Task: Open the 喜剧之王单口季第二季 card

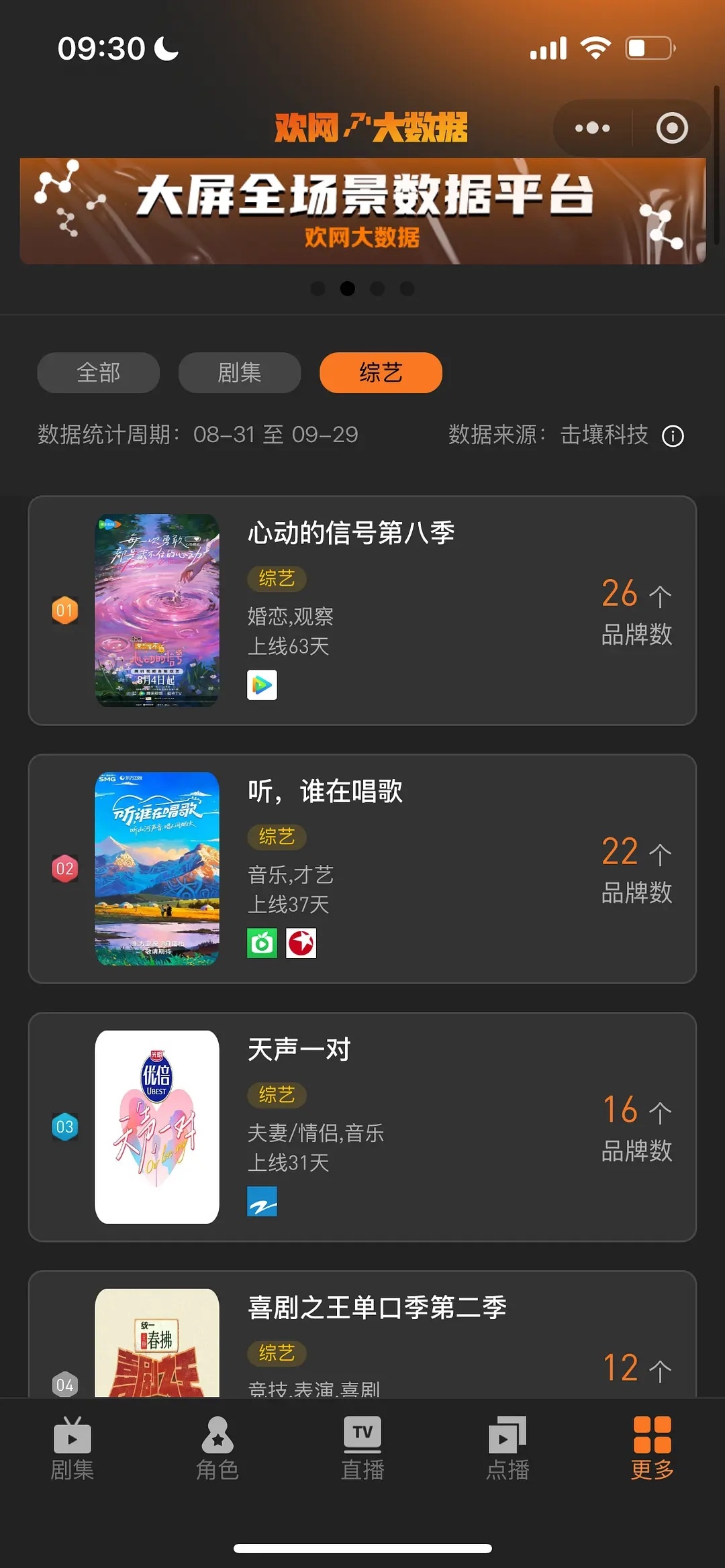Action: click(362, 1334)
